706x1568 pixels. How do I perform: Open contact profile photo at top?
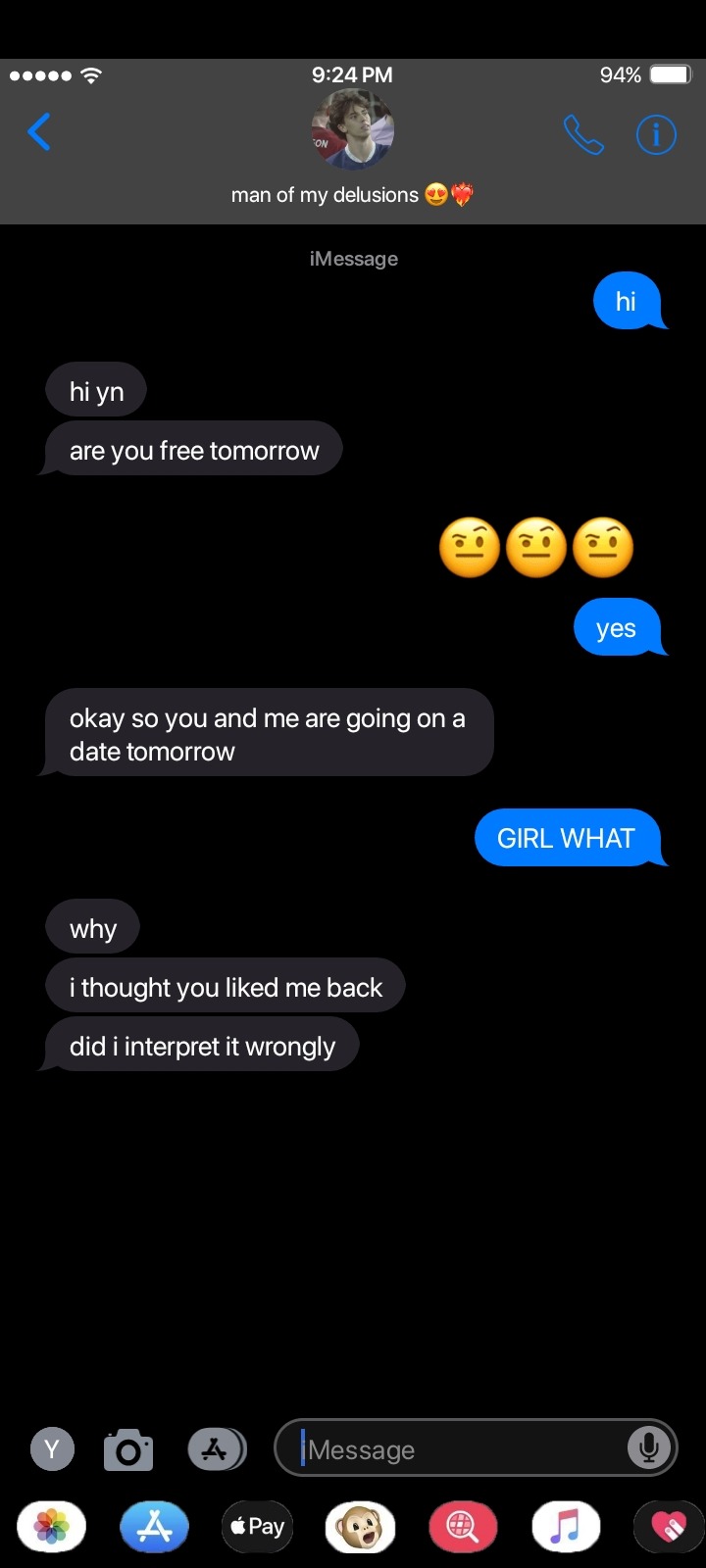352,129
